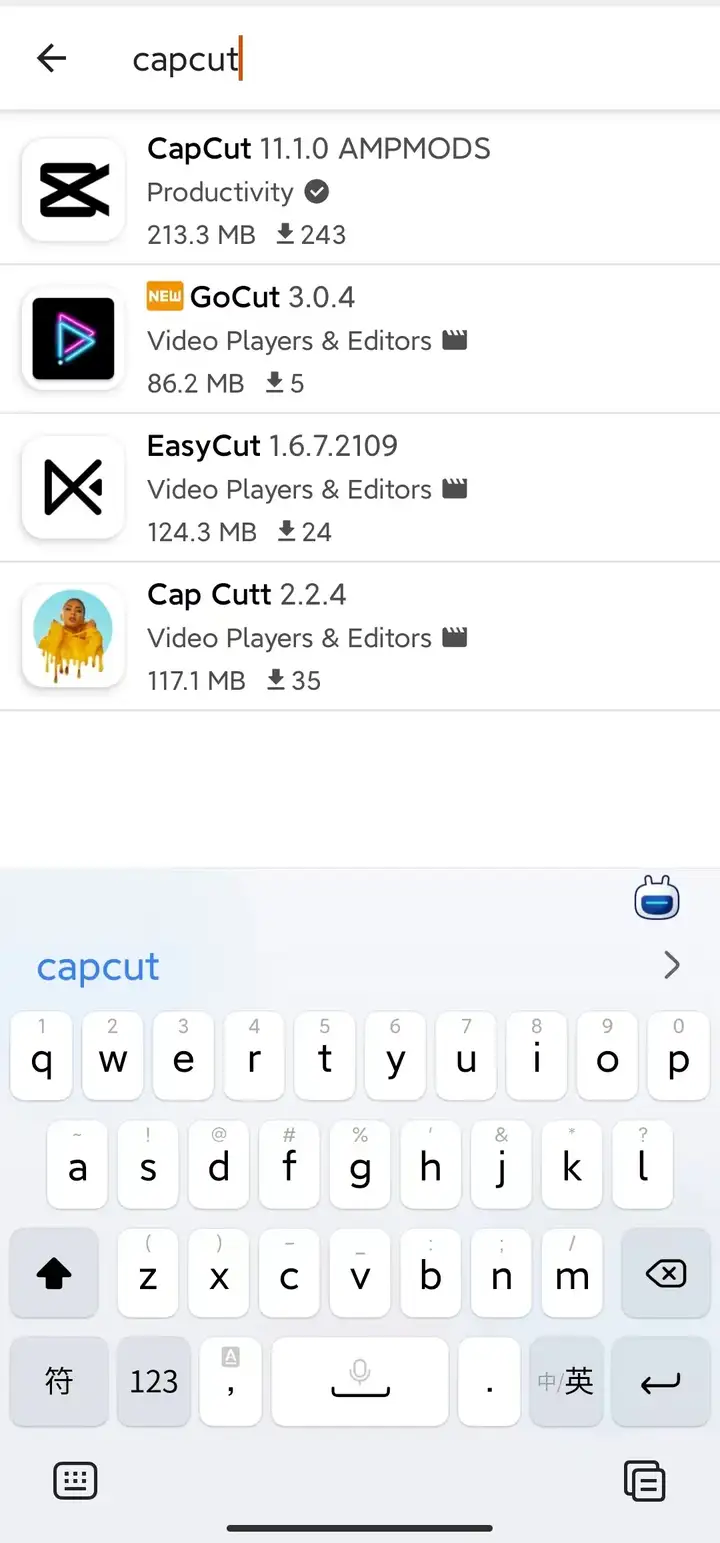Open CapCut 11.1.0 AMPMODS result
Image resolution: width=720 pixels, height=1543 pixels.
pos(360,190)
